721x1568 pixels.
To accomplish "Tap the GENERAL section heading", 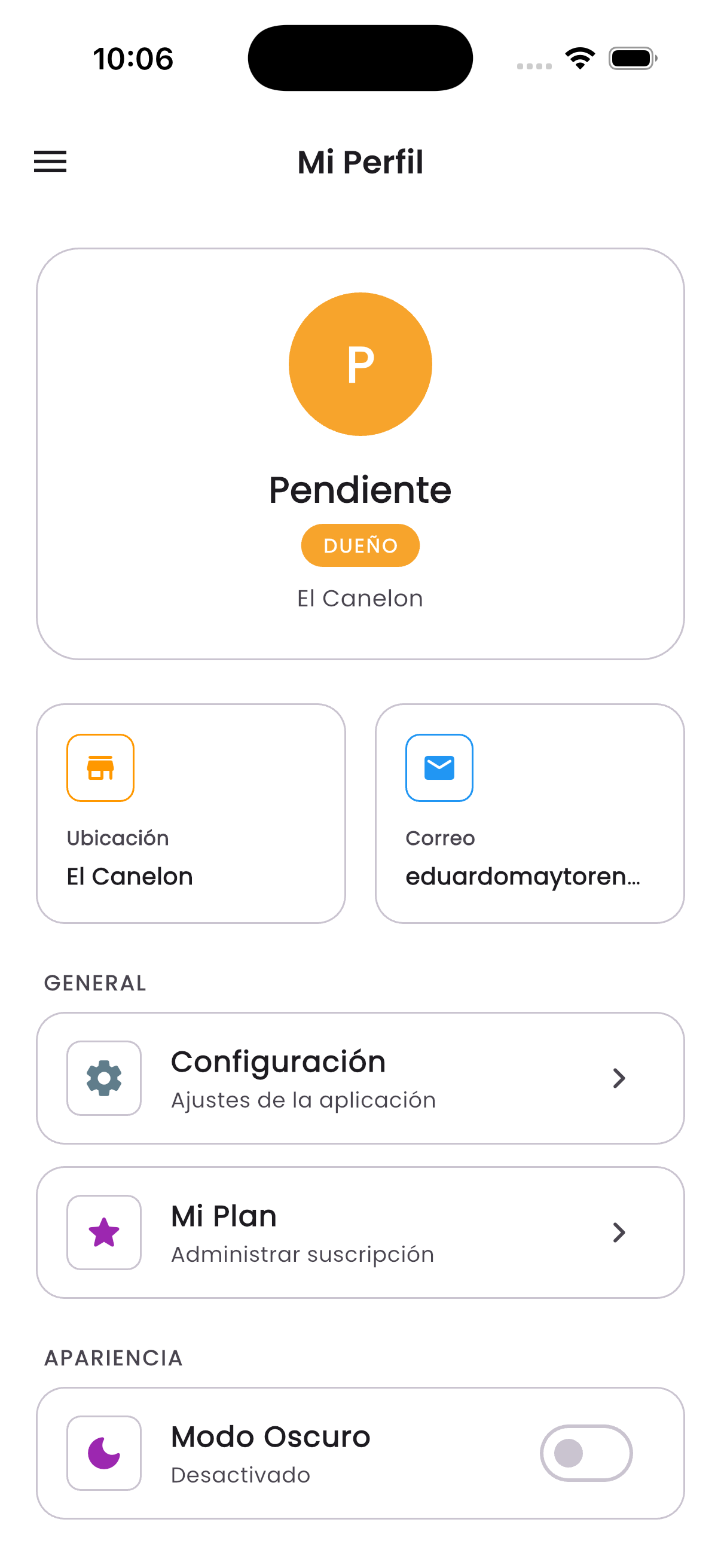I will (x=95, y=982).
